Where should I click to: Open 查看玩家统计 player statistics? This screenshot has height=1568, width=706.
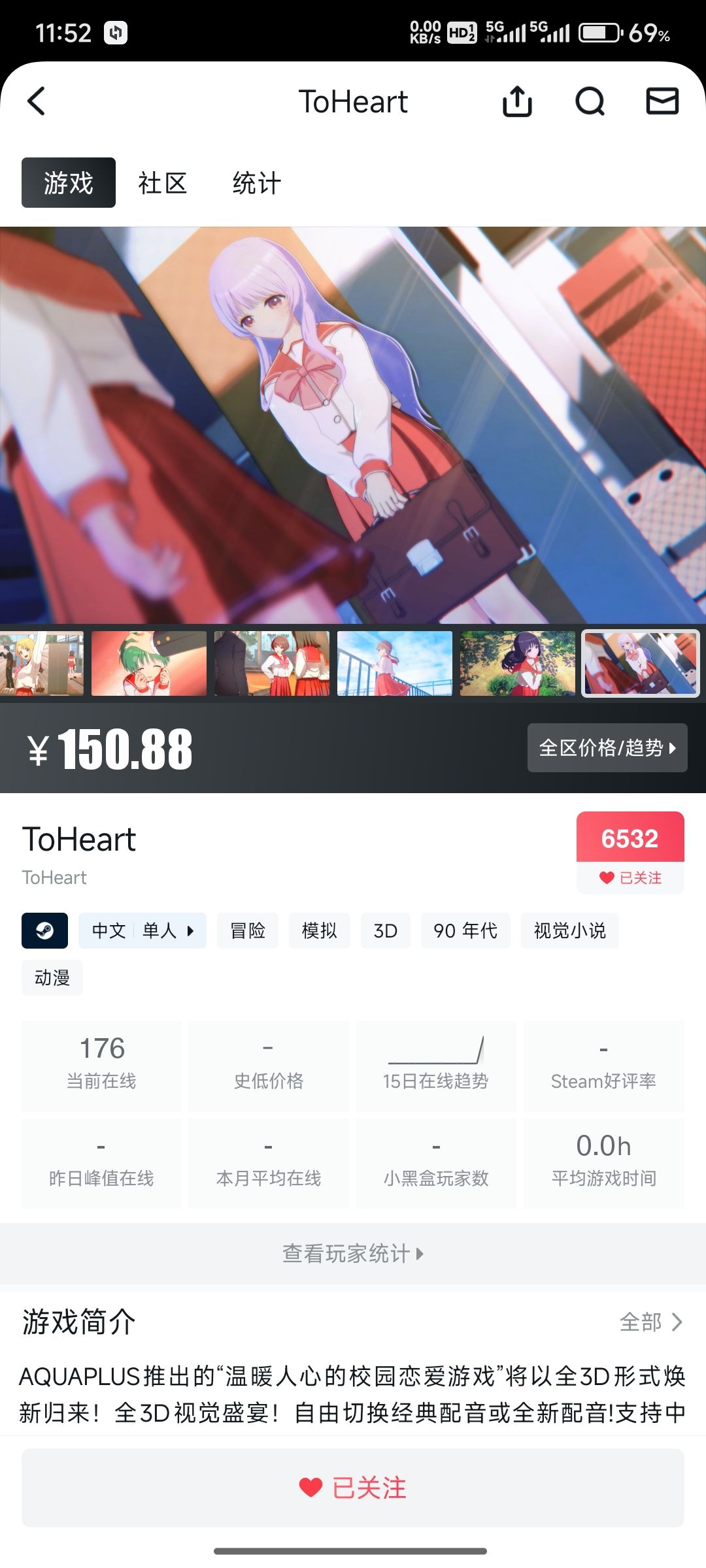(x=353, y=1254)
